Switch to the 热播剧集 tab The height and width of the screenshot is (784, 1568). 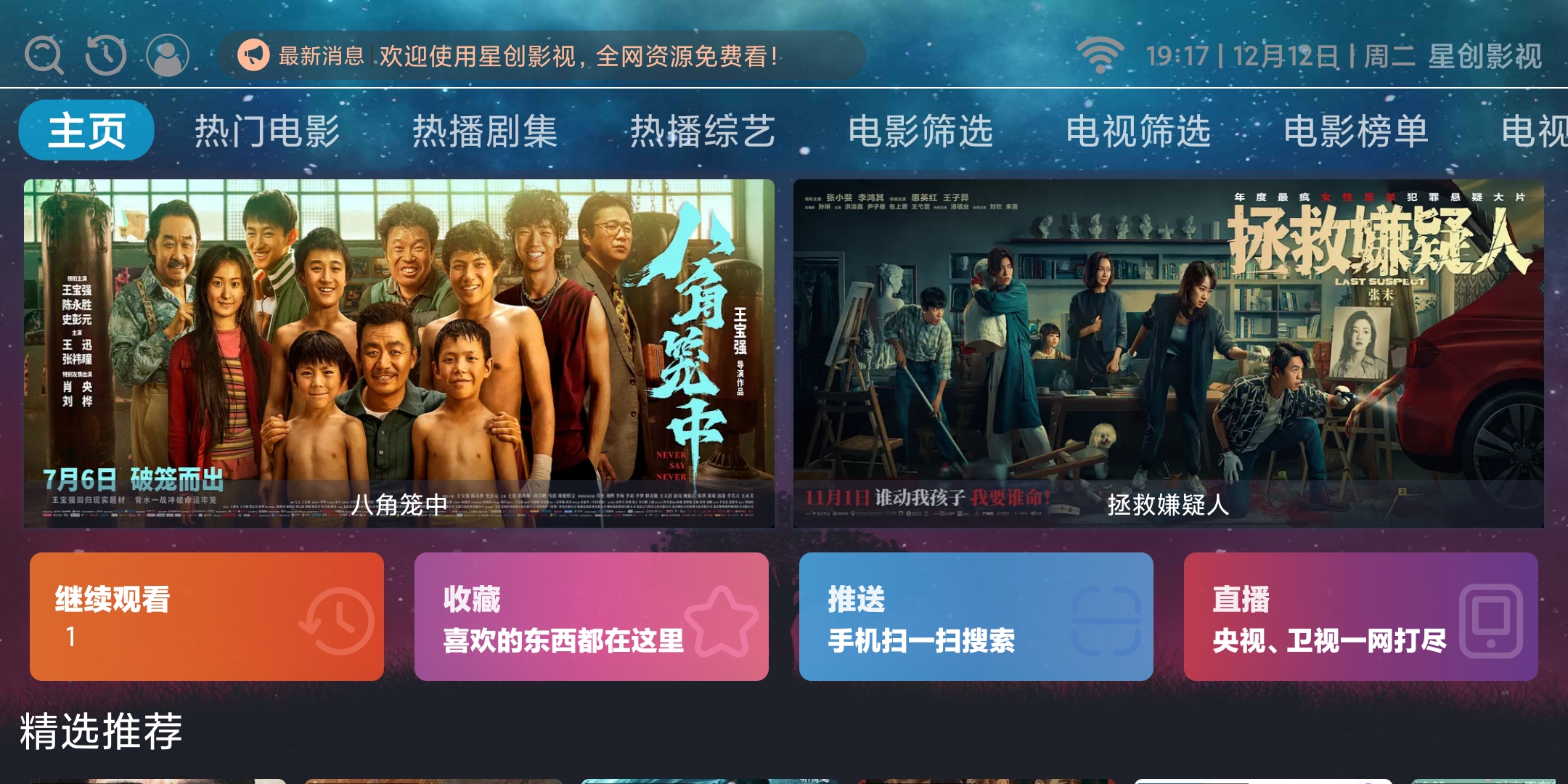[x=485, y=131]
